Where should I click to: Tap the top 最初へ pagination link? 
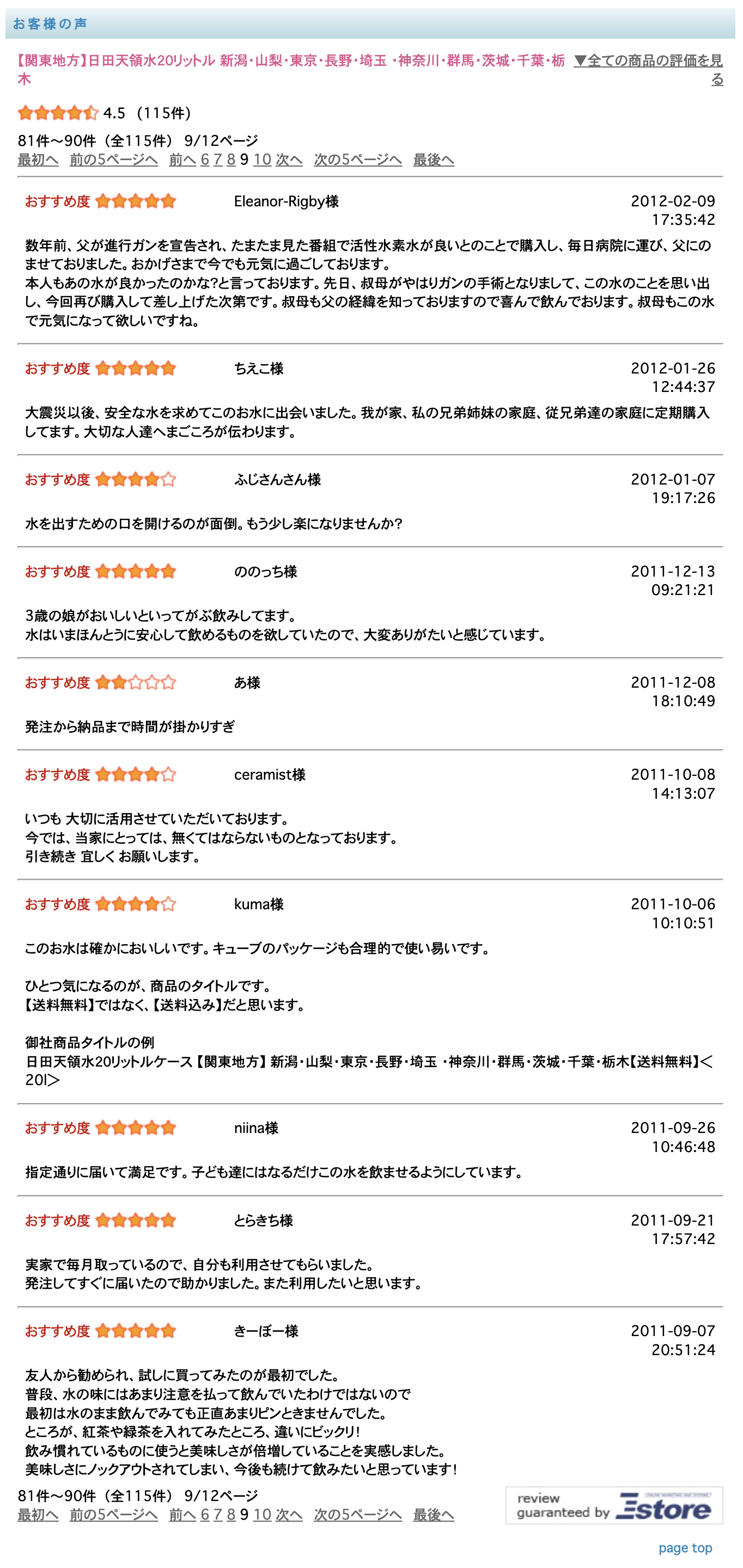point(38,160)
